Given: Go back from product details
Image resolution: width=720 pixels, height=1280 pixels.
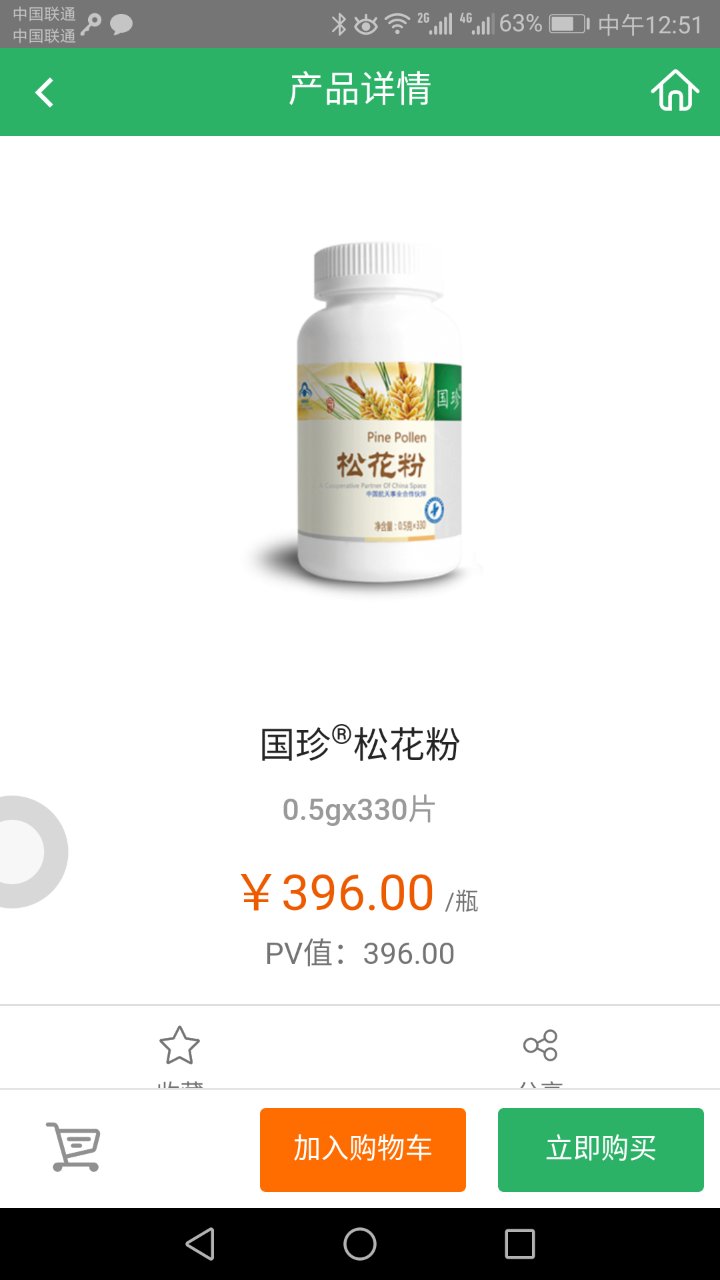Looking at the screenshot, I should [44, 92].
